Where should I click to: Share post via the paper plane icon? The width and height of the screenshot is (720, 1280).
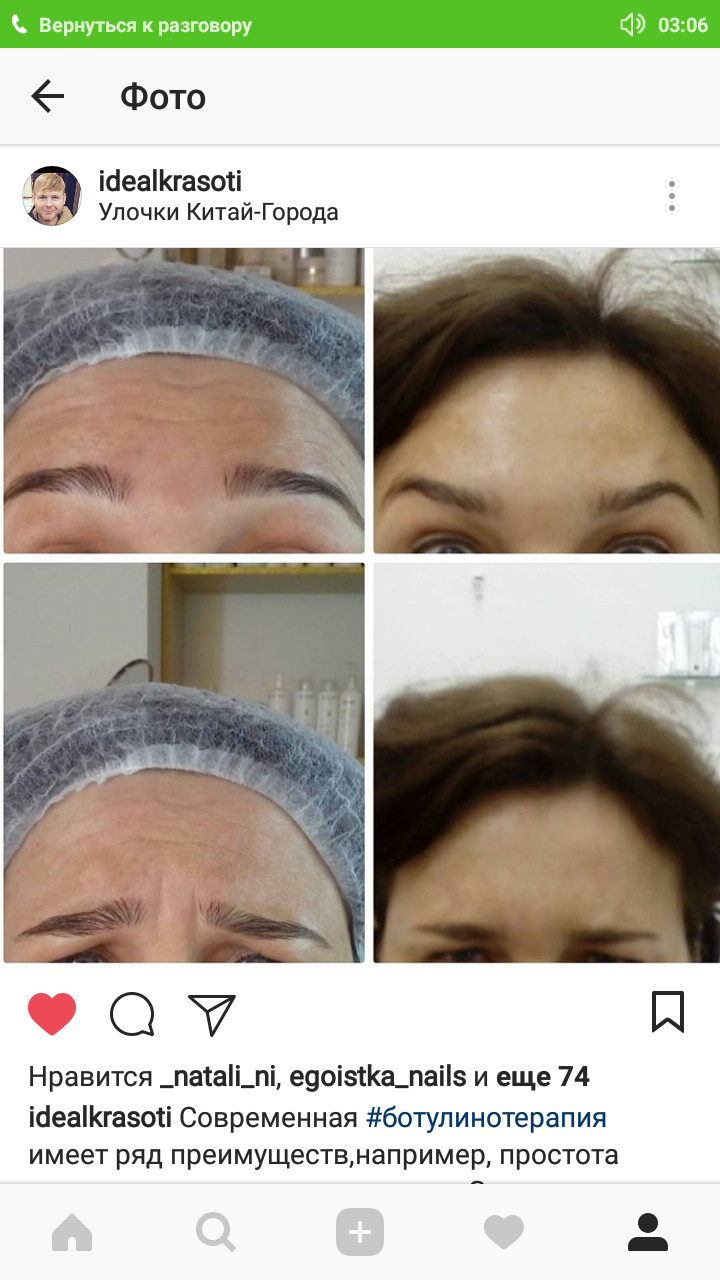pos(212,1014)
